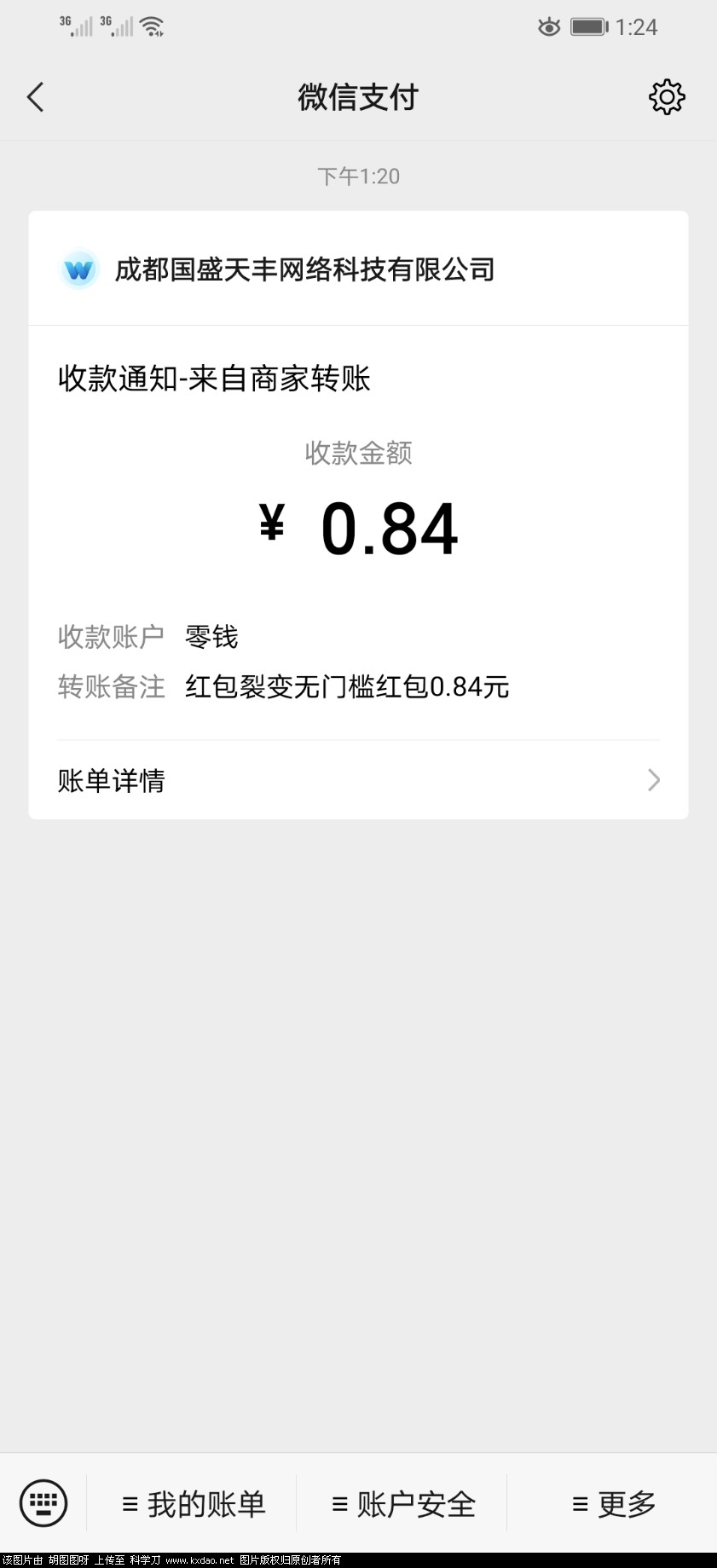Open the keyboard icon in bottom bar
Image resolution: width=717 pixels, height=1568 pixels.
pyautogui.click(x=42, y=1503)
